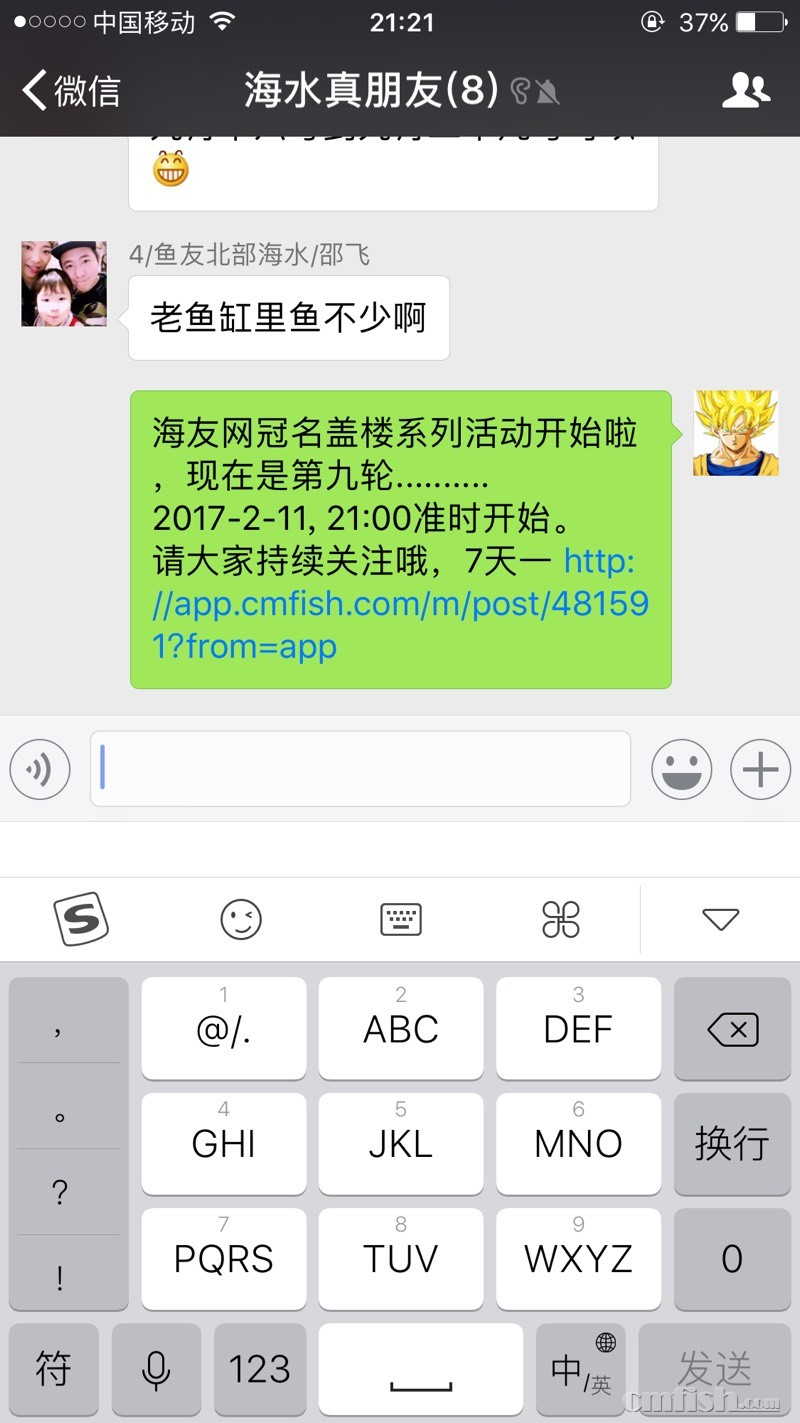Open the 符 symbols keyboard
The image size is (800, 1423).
pyautogui.click(x=53, y=1369)
